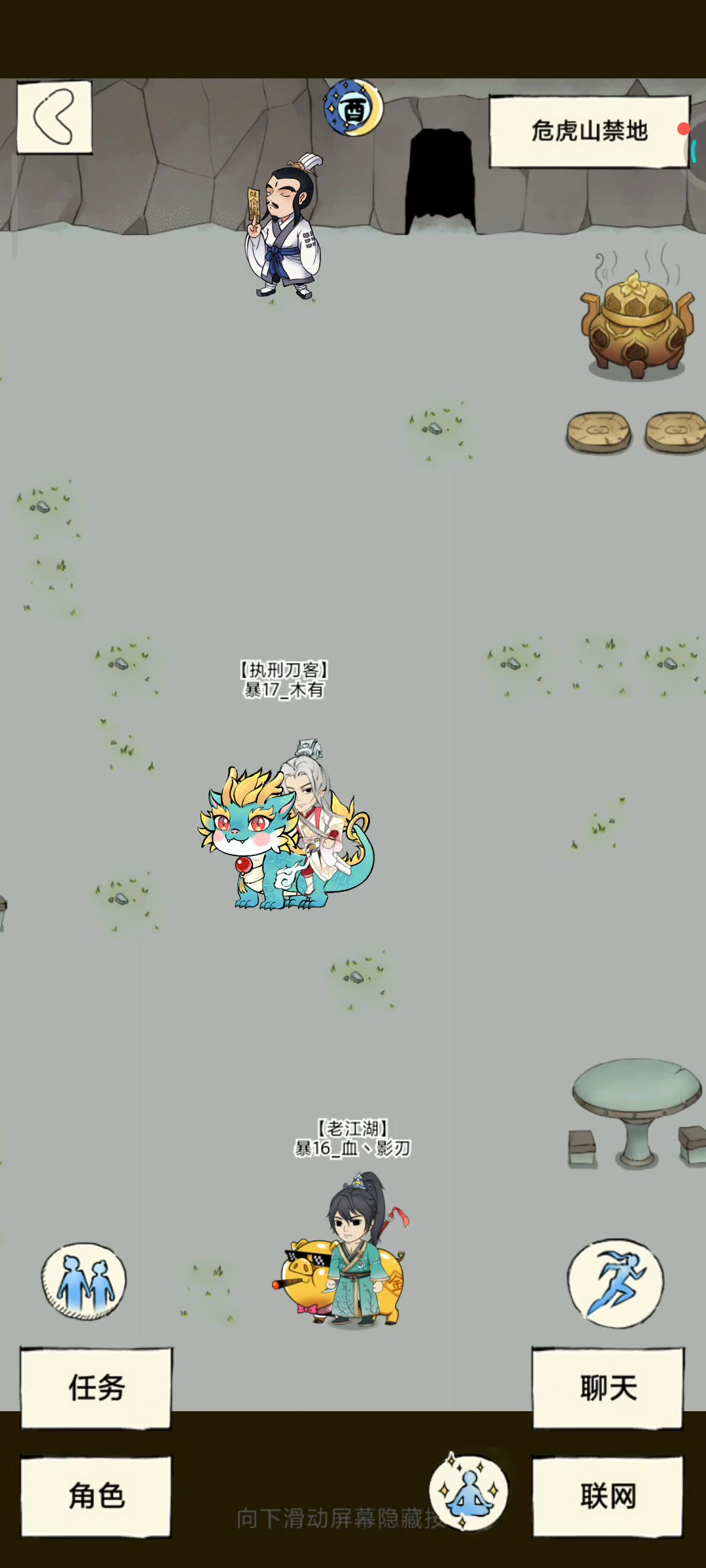Enter the dark cave entrance

[440, 180]
